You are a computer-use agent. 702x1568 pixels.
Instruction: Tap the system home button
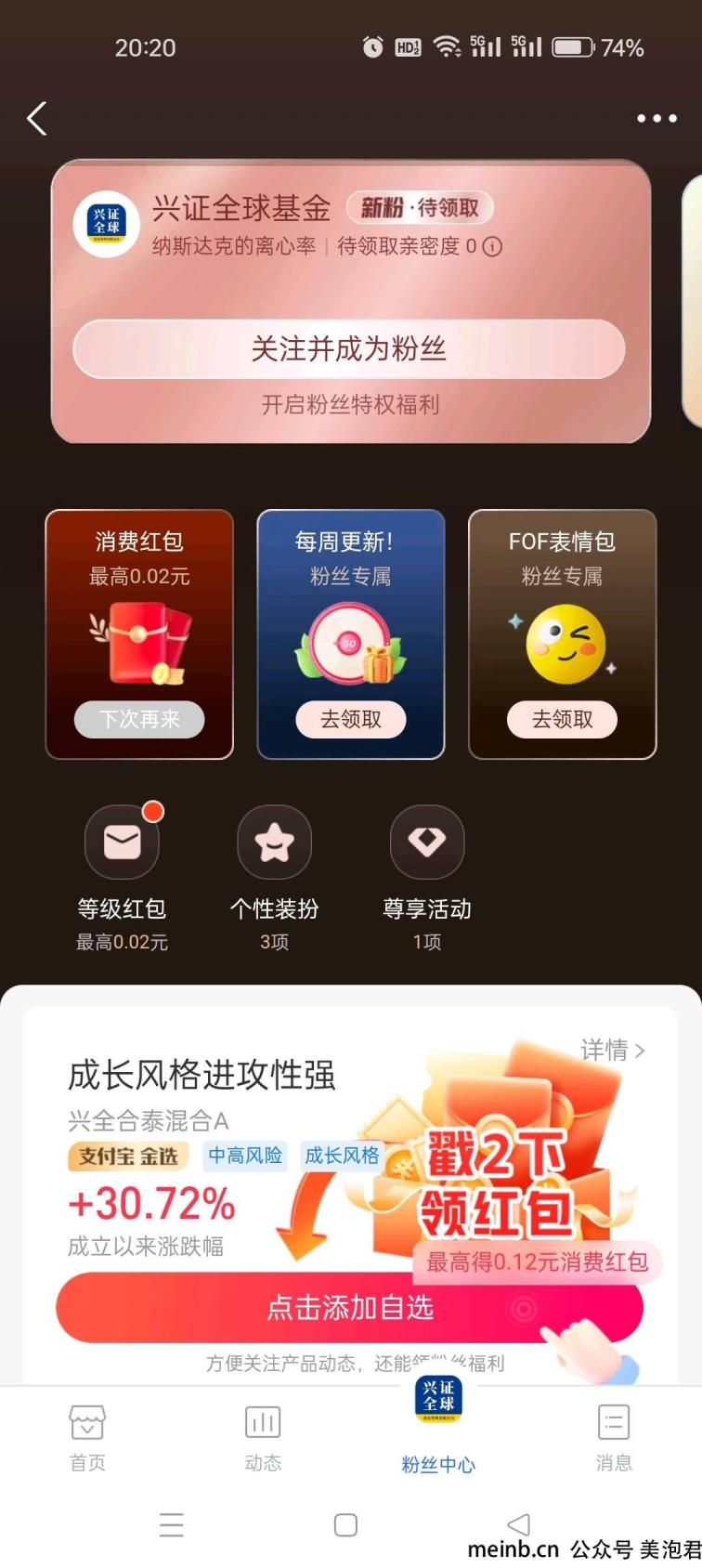coord(345,1525)
